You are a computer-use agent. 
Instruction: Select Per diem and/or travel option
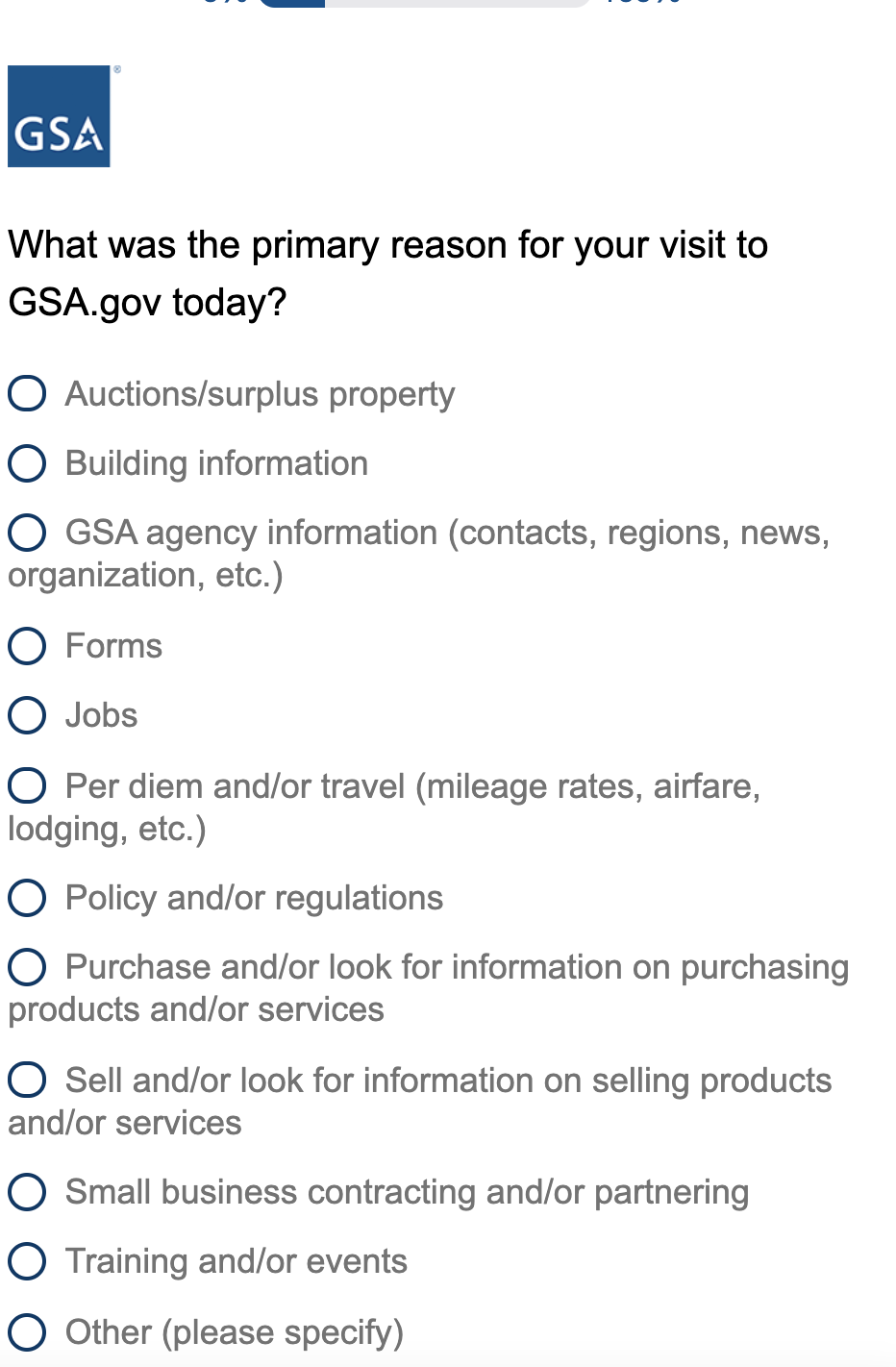pos(27,785)
